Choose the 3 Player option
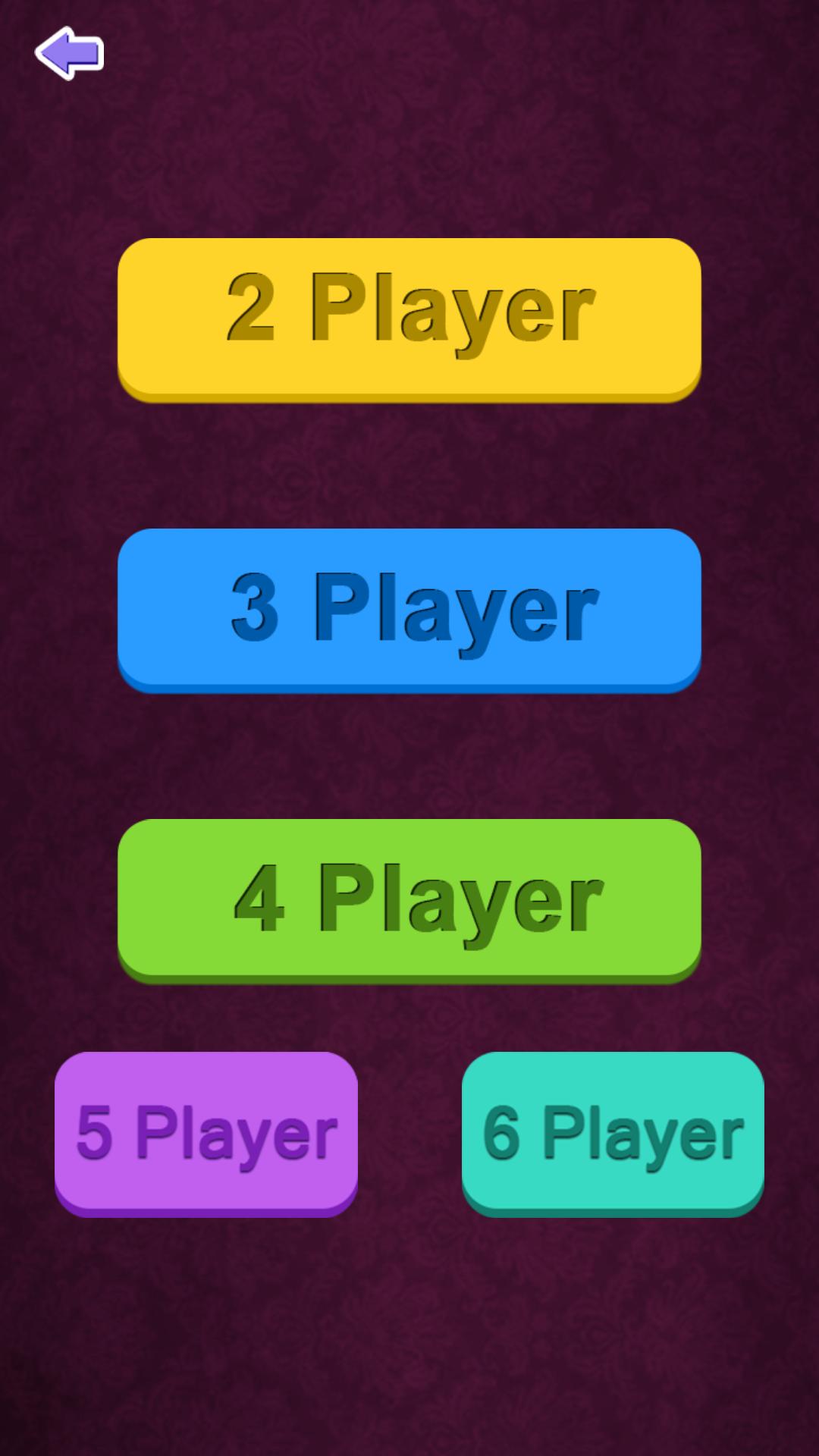The image size is (819, 1456). (409, 608)
